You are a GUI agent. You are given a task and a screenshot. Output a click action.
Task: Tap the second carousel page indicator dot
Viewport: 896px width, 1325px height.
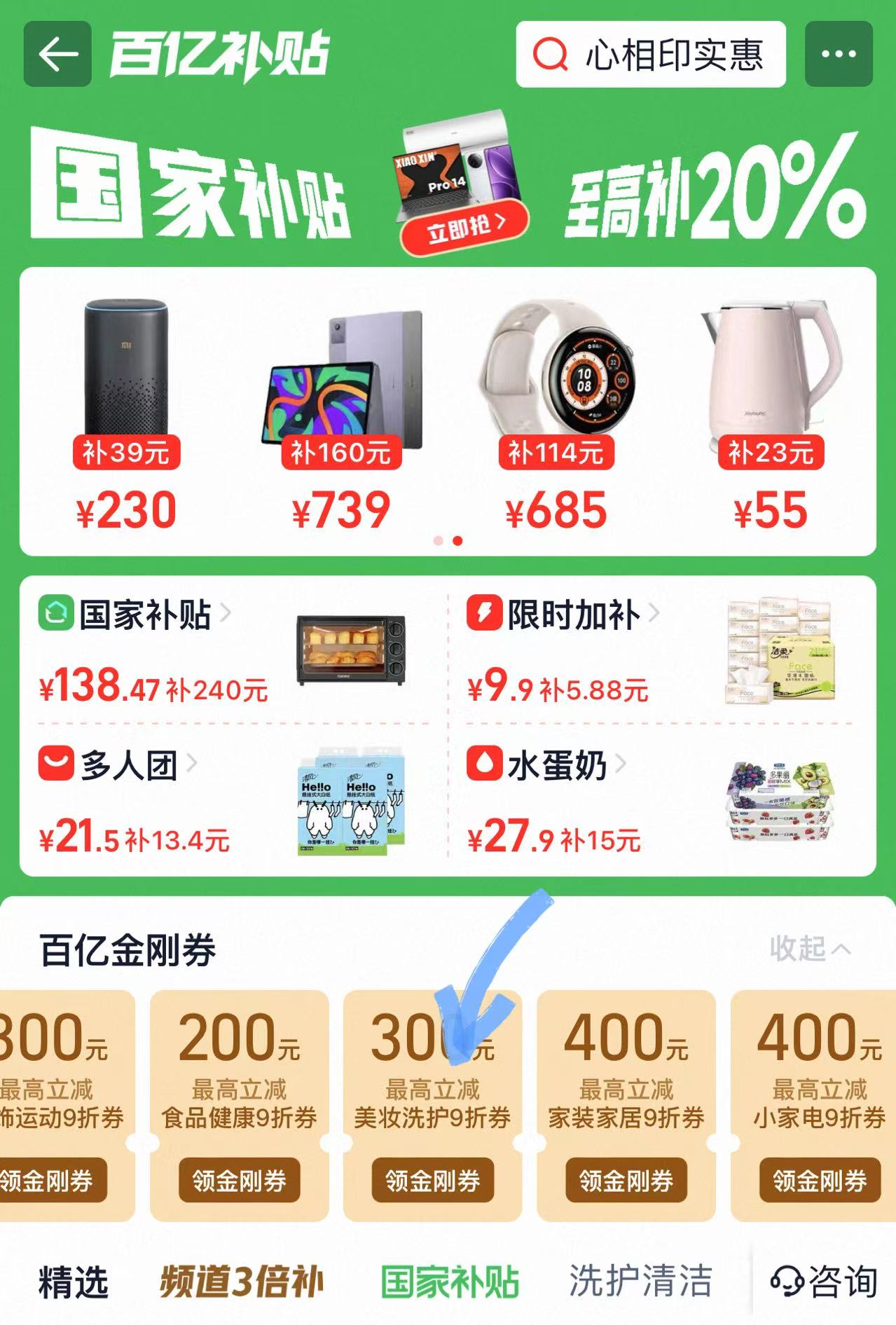pyautogui.click(x=456, y=542)
